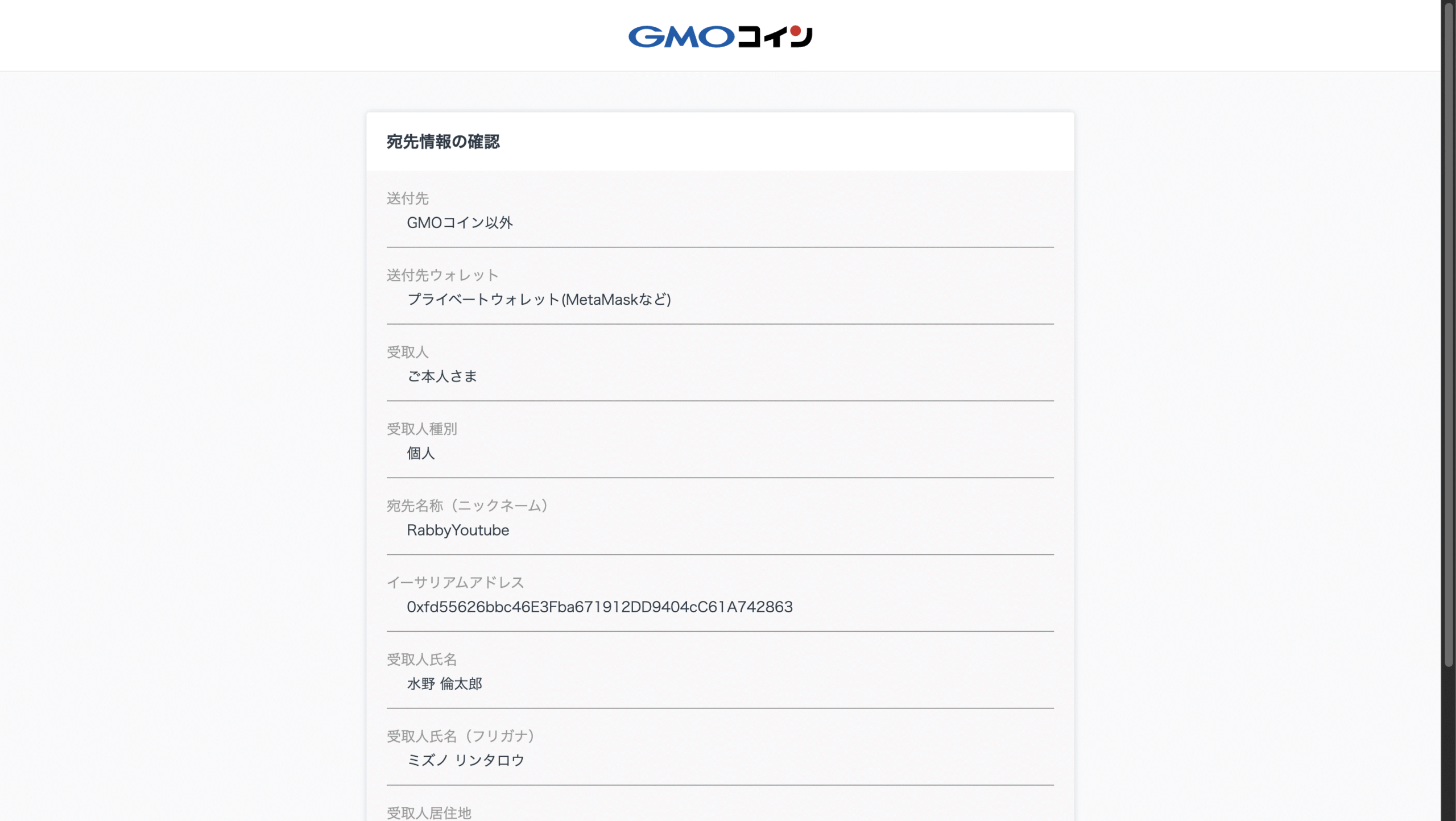Image resolution: width=1456 pixels, height=821 pixels.
Task: Open the GMOコイン home logo link
Action: coord(720,36)
